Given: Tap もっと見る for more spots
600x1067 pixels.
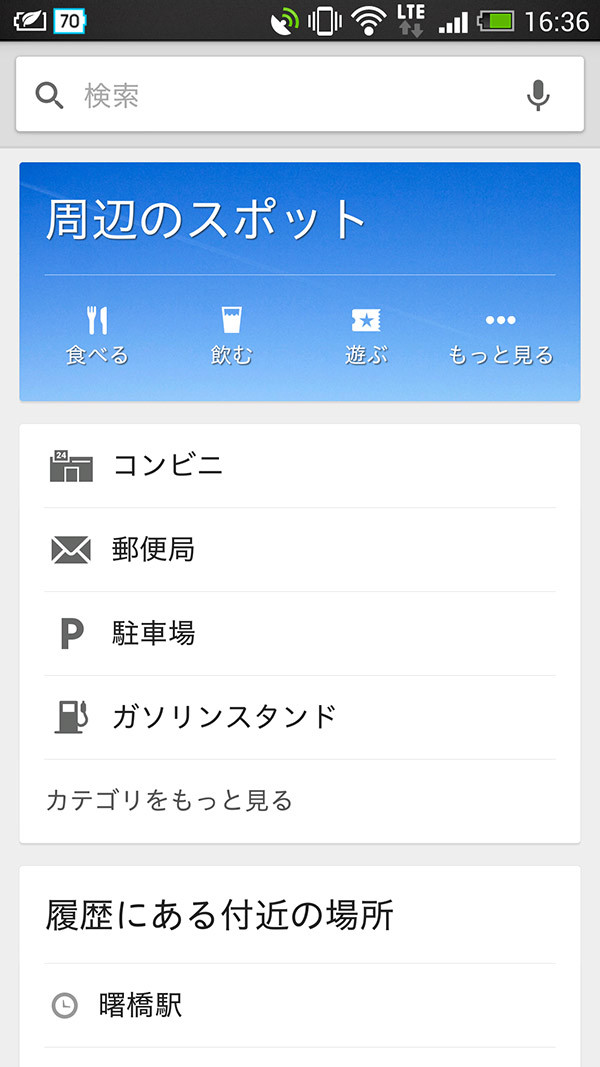Looking at the screenshot, I should pos(500,336).
